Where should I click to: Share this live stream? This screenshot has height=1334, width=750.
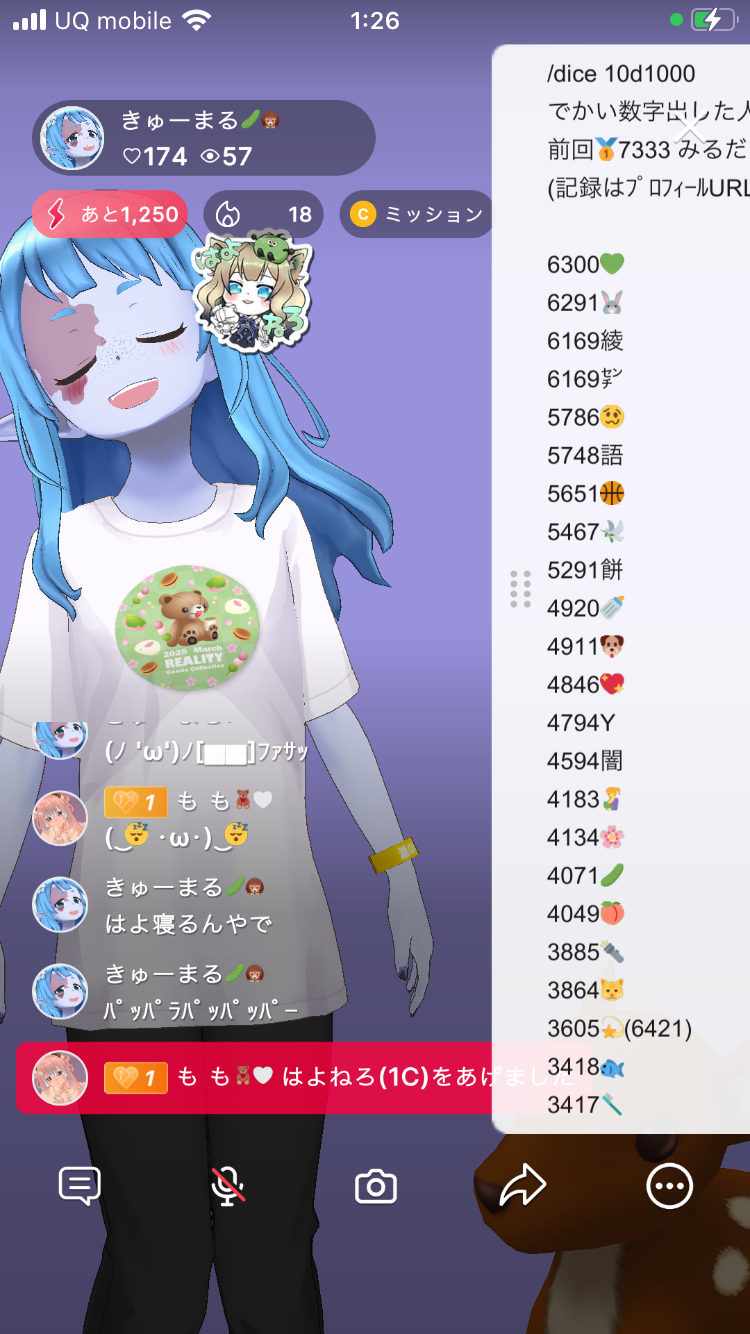522,1187
